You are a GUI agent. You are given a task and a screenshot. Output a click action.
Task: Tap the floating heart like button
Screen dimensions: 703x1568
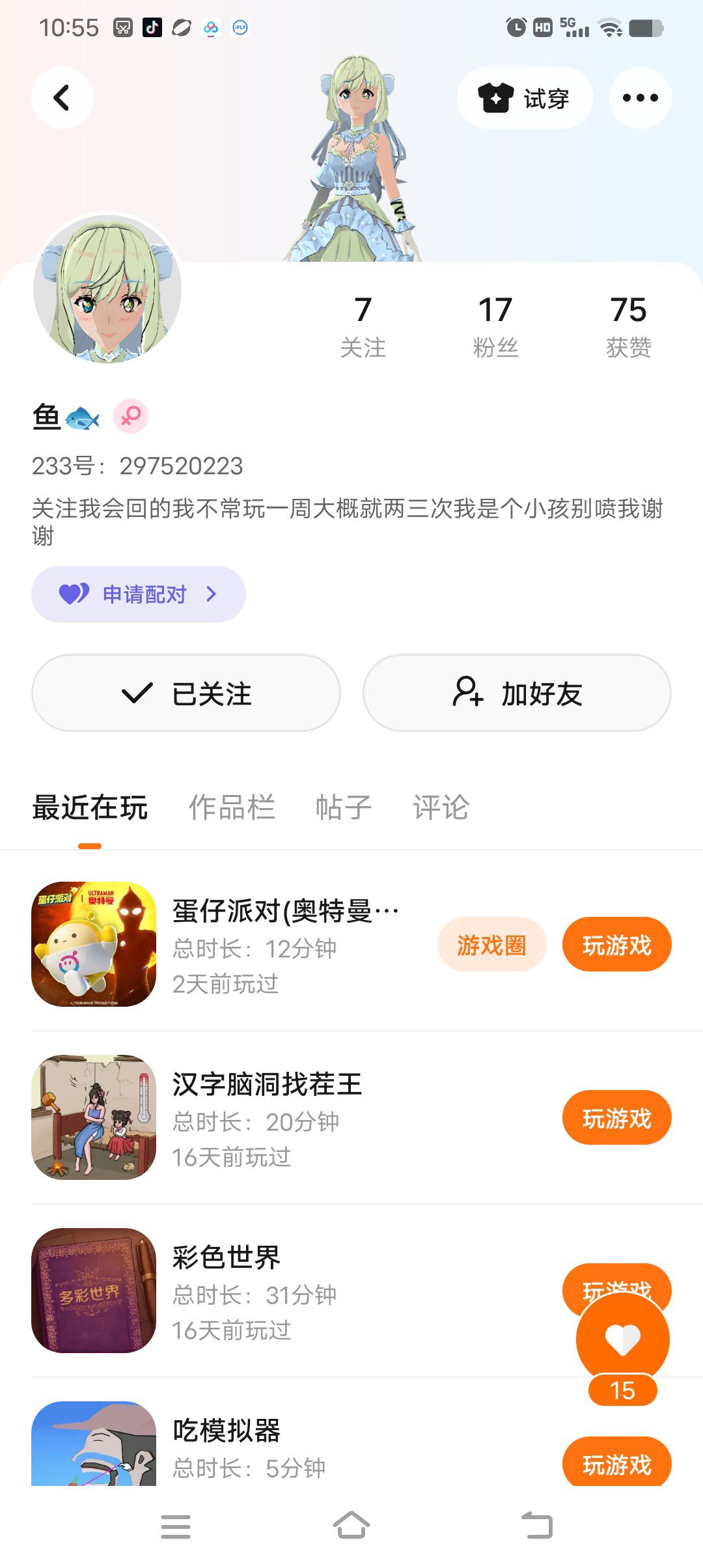coord(622,1339)
